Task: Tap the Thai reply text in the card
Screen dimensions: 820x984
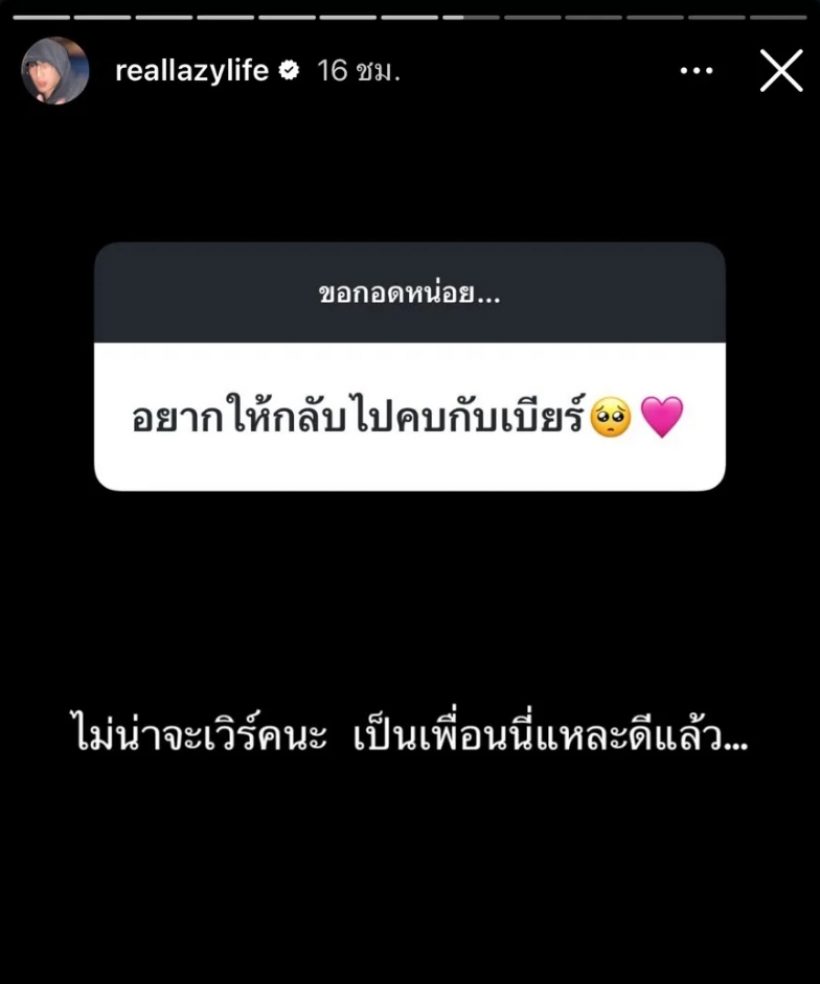Action: pyautogui.click(x=360, y=417)
